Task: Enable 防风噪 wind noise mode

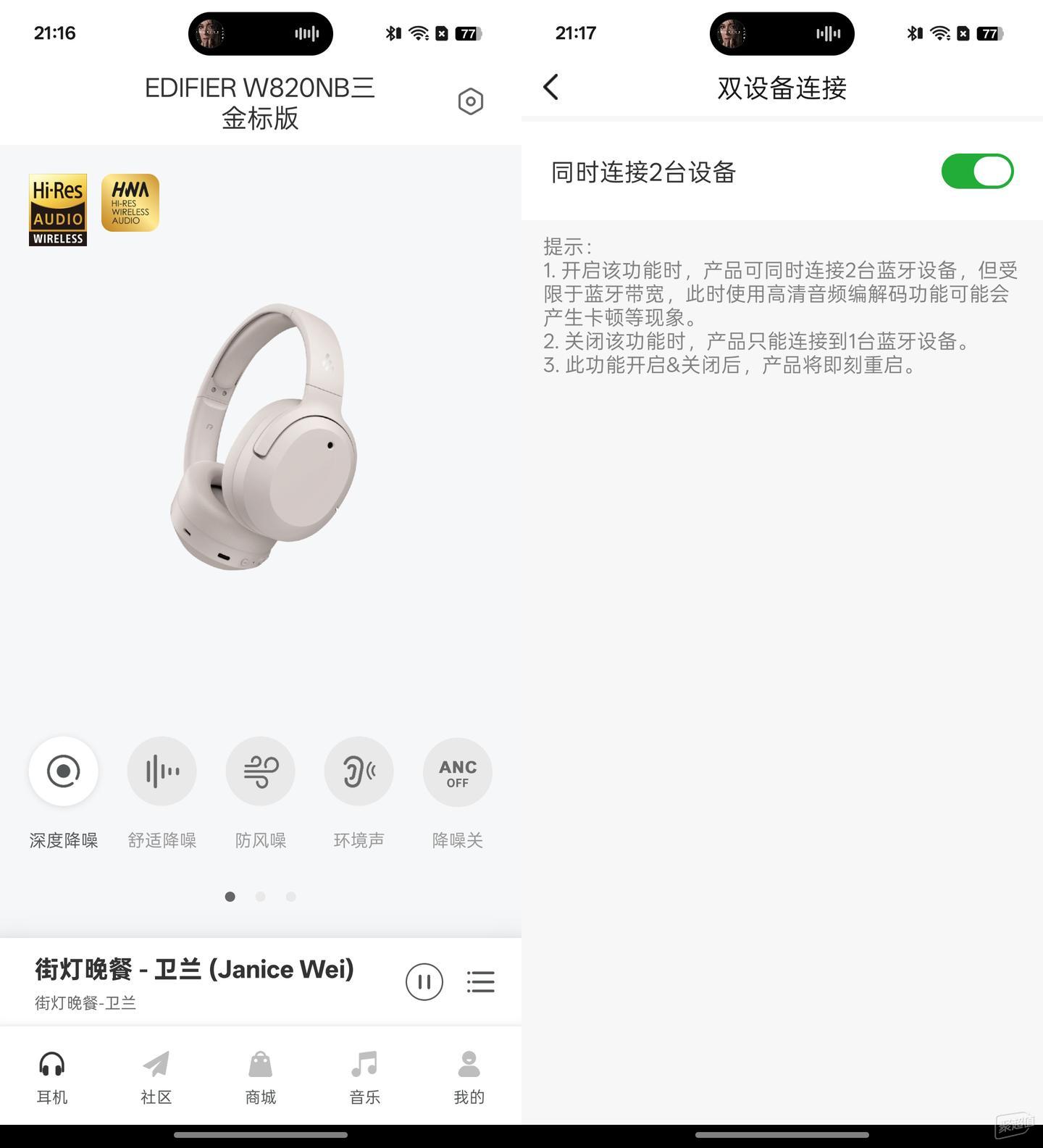Action: 261,771
